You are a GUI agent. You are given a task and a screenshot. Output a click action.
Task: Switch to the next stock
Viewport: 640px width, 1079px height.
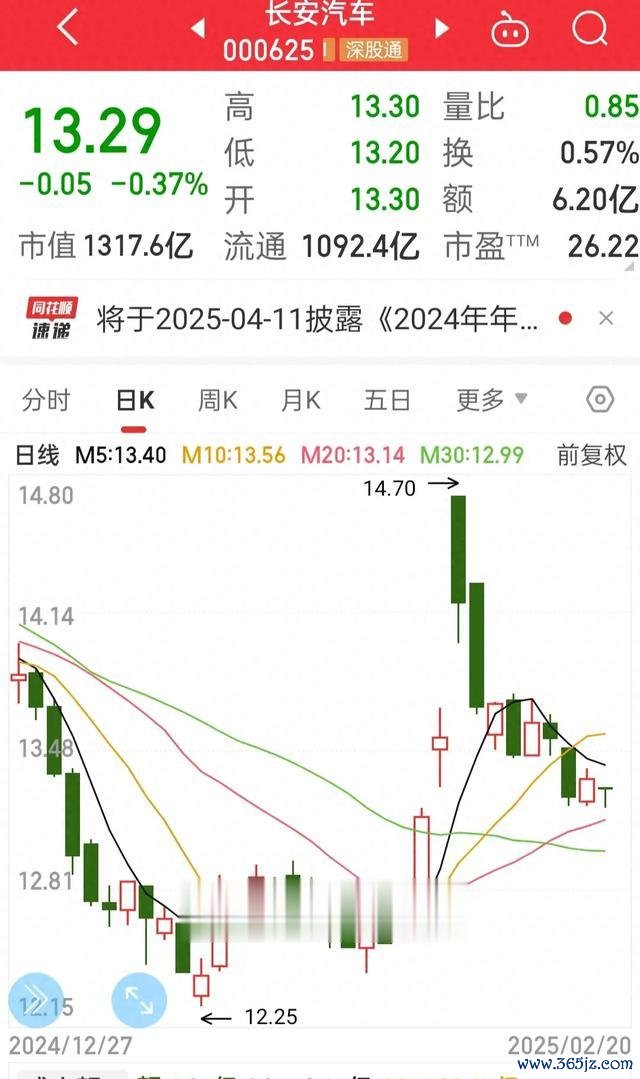[442, 29]
